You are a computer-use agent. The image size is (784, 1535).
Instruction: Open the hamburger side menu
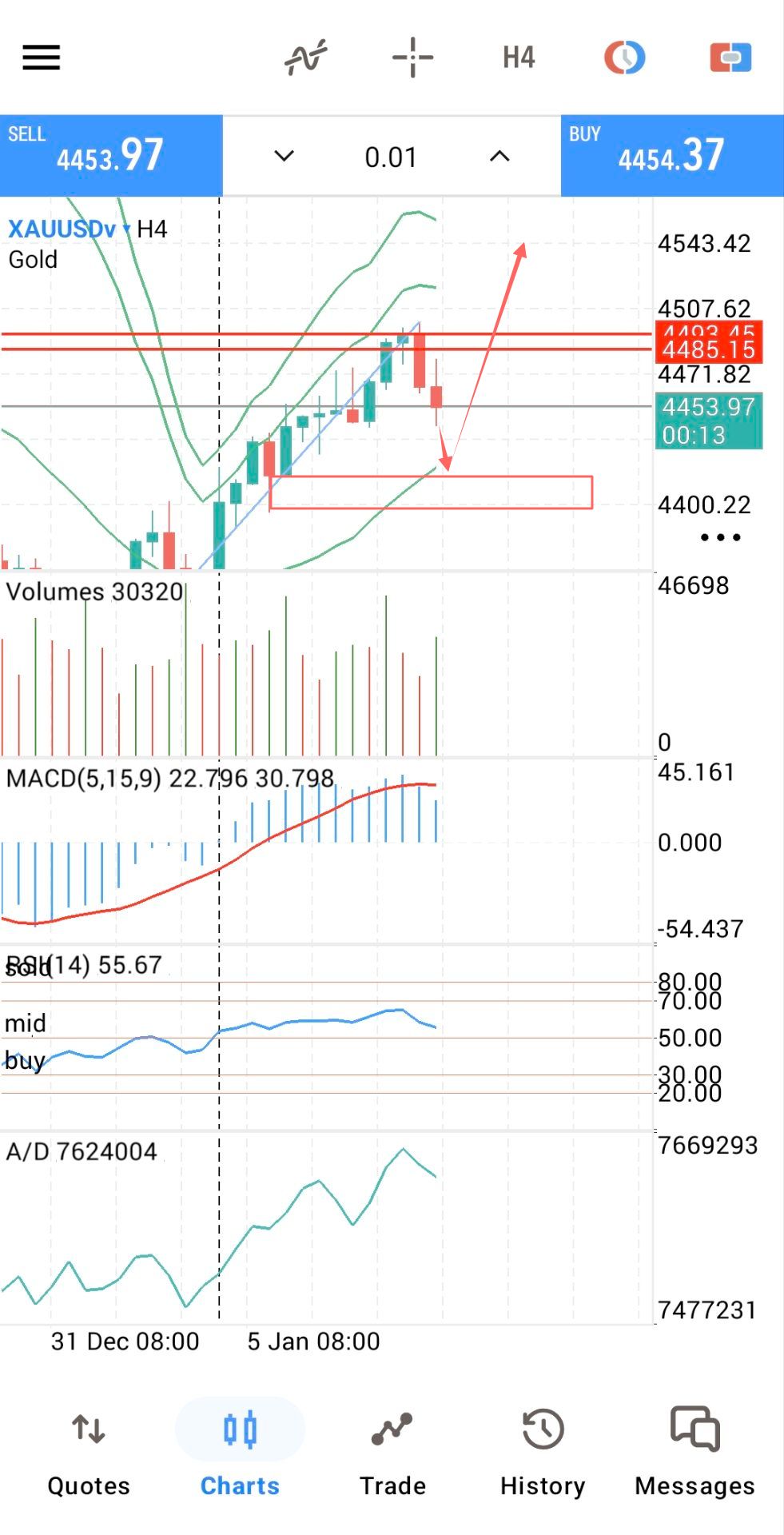tap(41, 58)
